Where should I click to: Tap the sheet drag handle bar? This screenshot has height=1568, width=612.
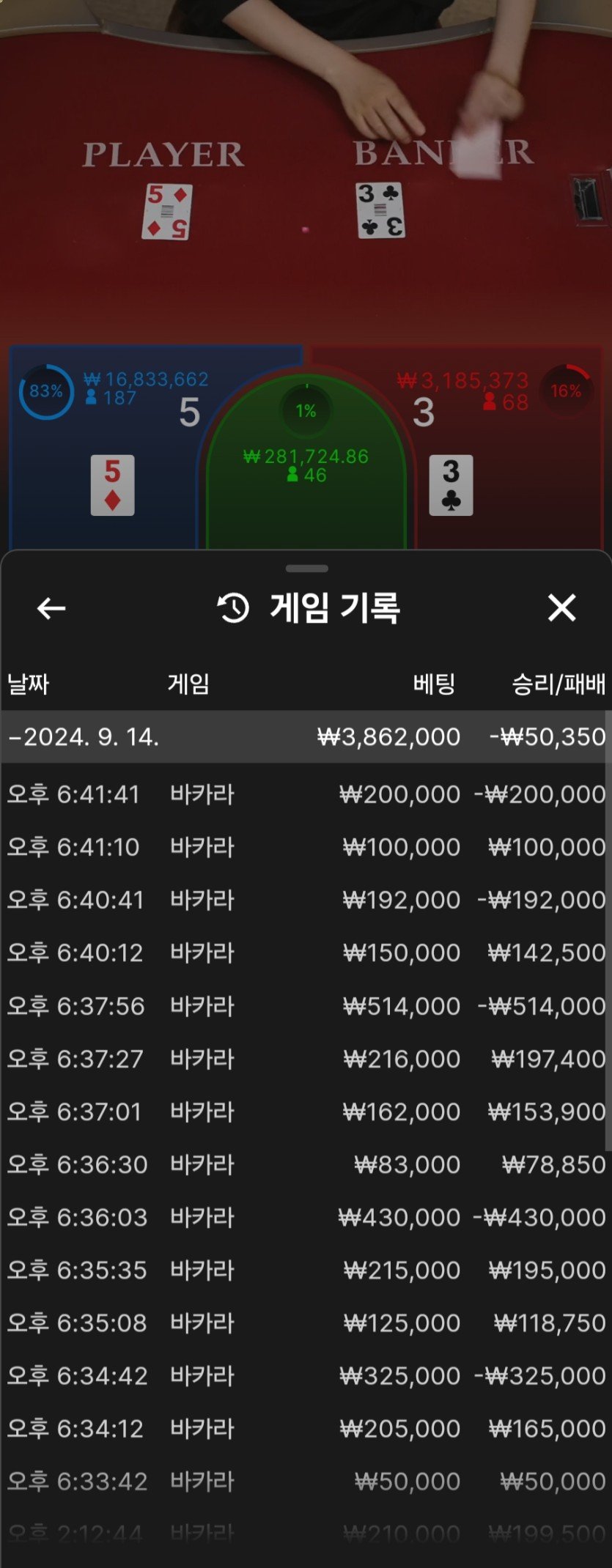pyautogui.click(x=306, y=569)
